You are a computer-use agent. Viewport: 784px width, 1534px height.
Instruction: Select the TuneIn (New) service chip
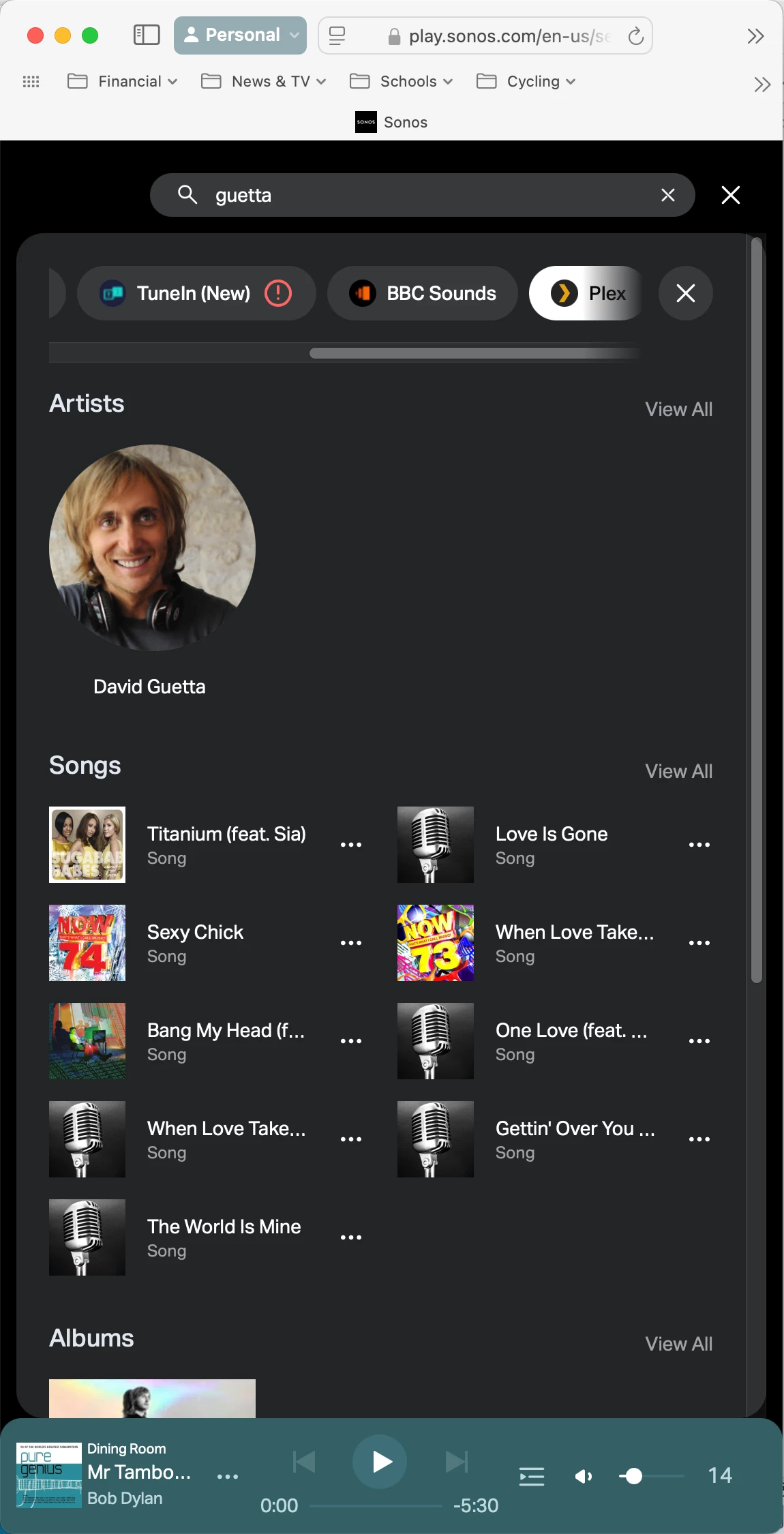tap(196, 293)
